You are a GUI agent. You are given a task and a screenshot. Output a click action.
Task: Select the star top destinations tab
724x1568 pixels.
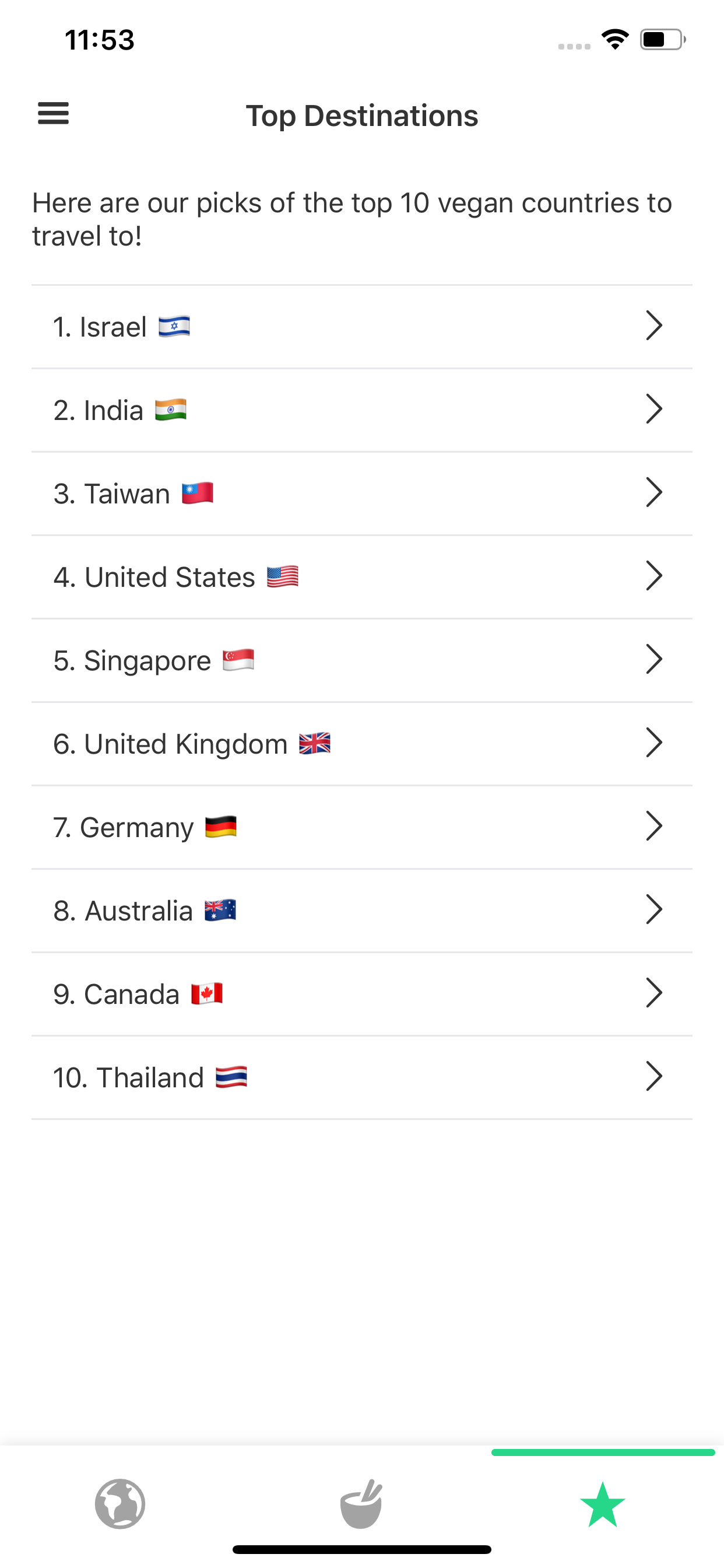[603, 1503]
